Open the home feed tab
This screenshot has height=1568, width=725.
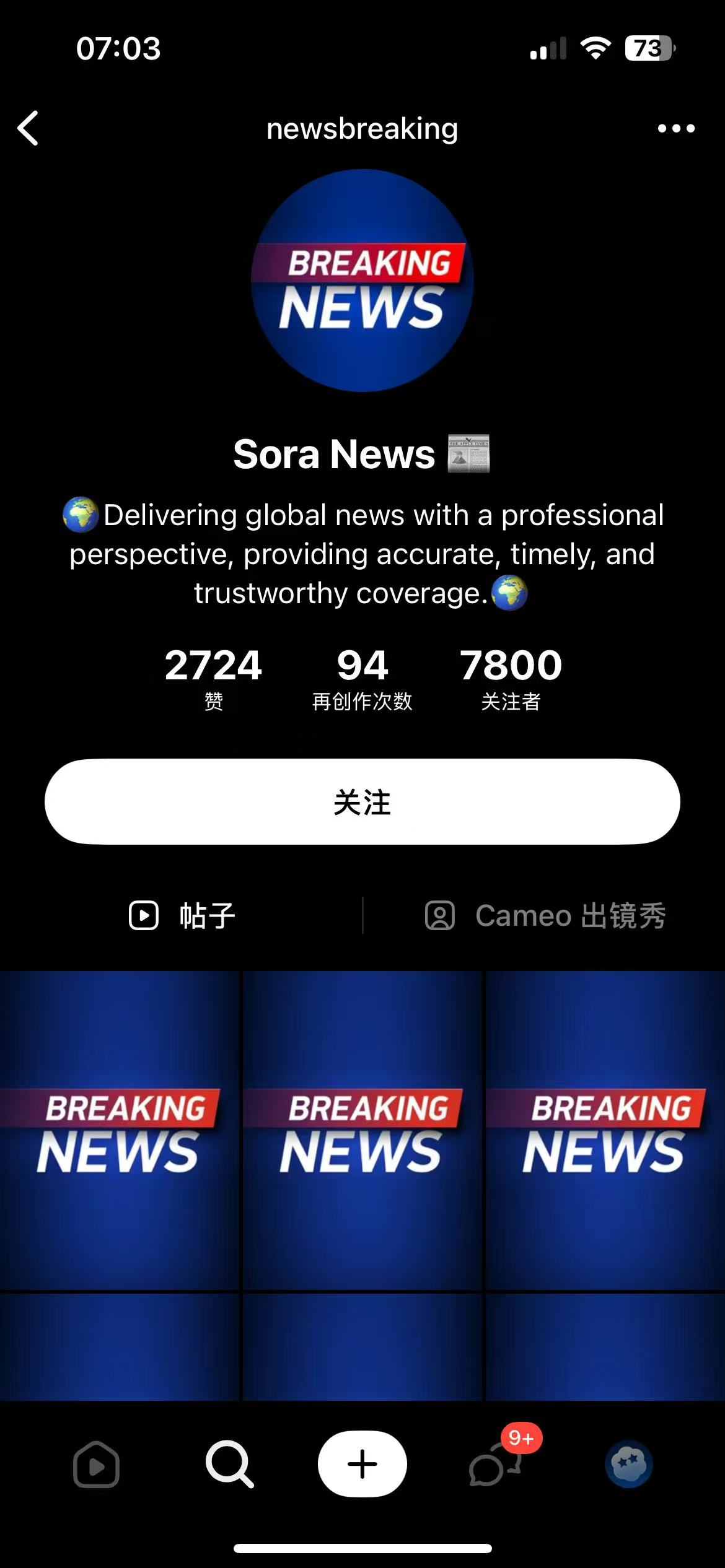coord(96,1464)
